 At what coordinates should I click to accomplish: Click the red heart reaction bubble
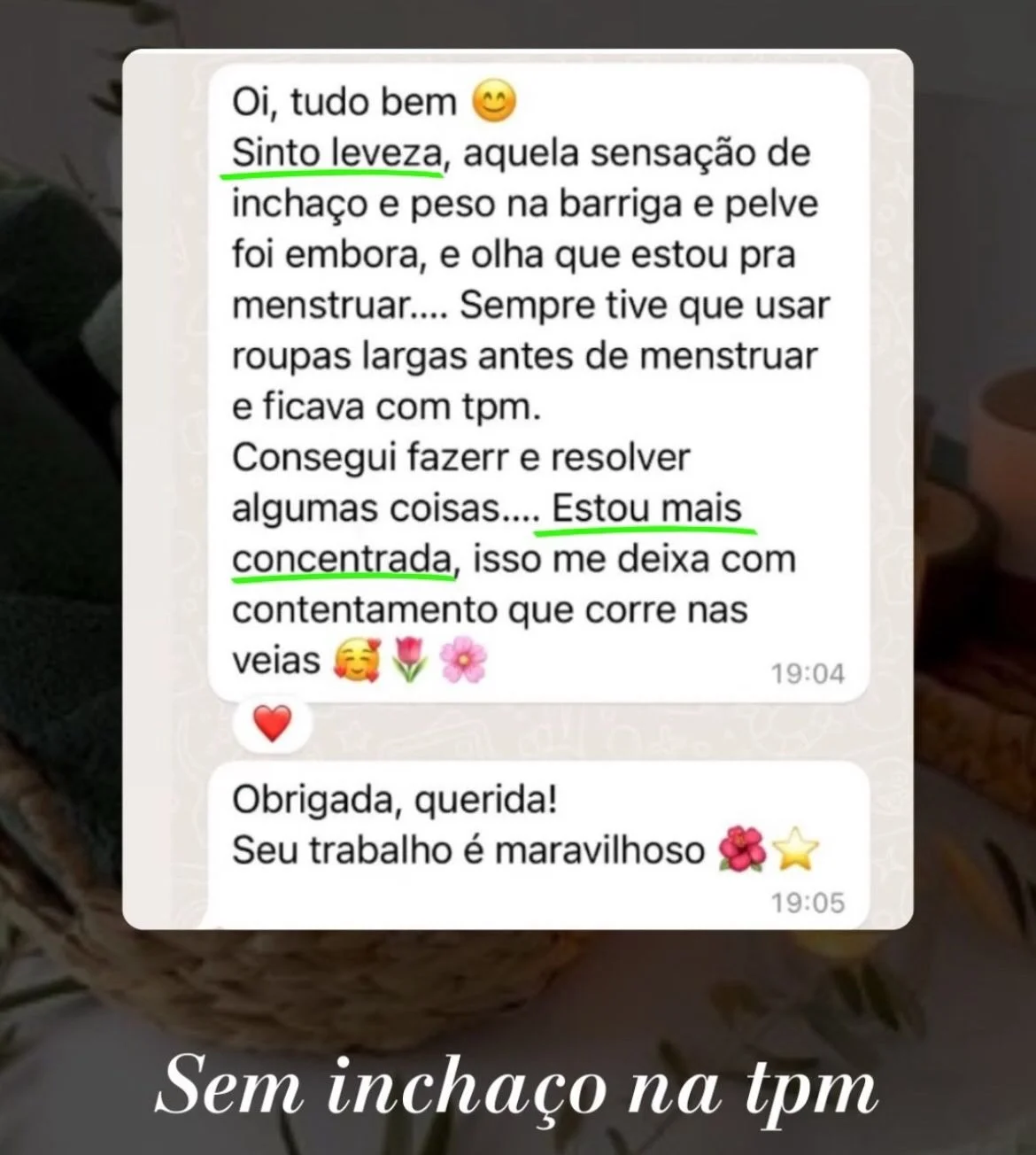[273, 723]
